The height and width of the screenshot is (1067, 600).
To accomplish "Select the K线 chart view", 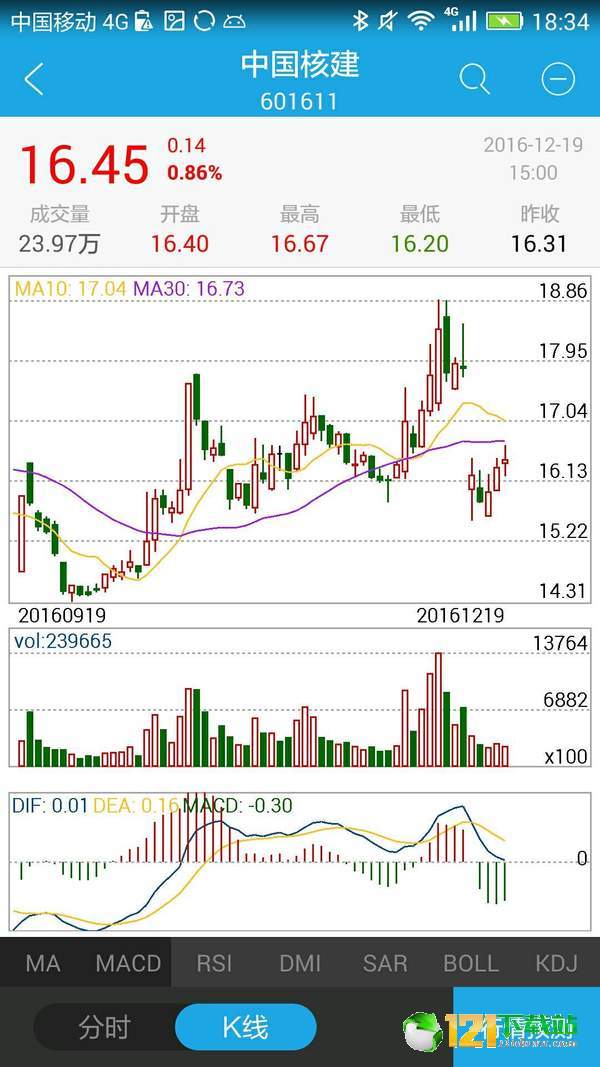I will [x=246, y=1028].
